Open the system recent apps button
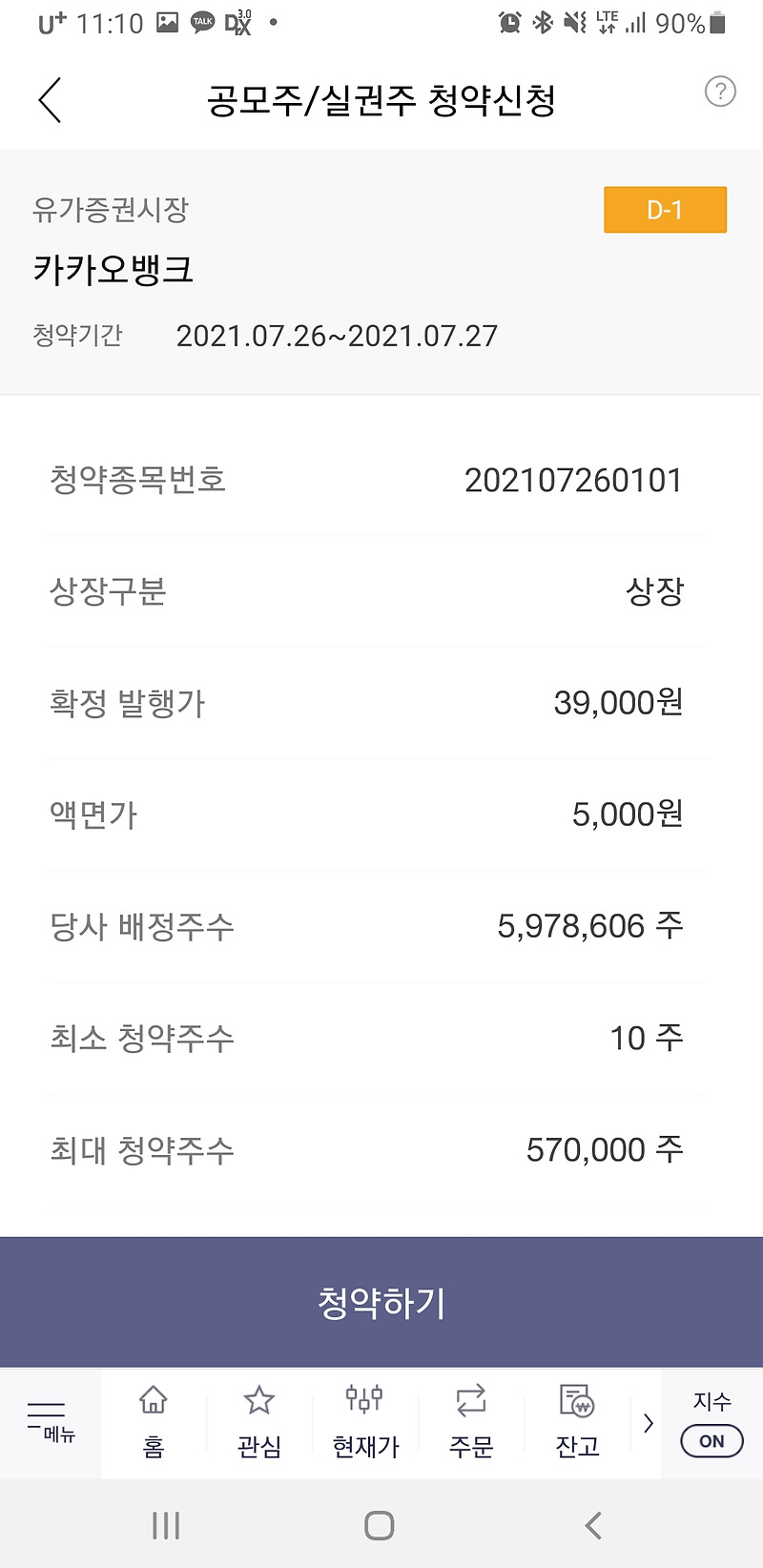Screen dimensions: 763x1568 point(166,1525)
